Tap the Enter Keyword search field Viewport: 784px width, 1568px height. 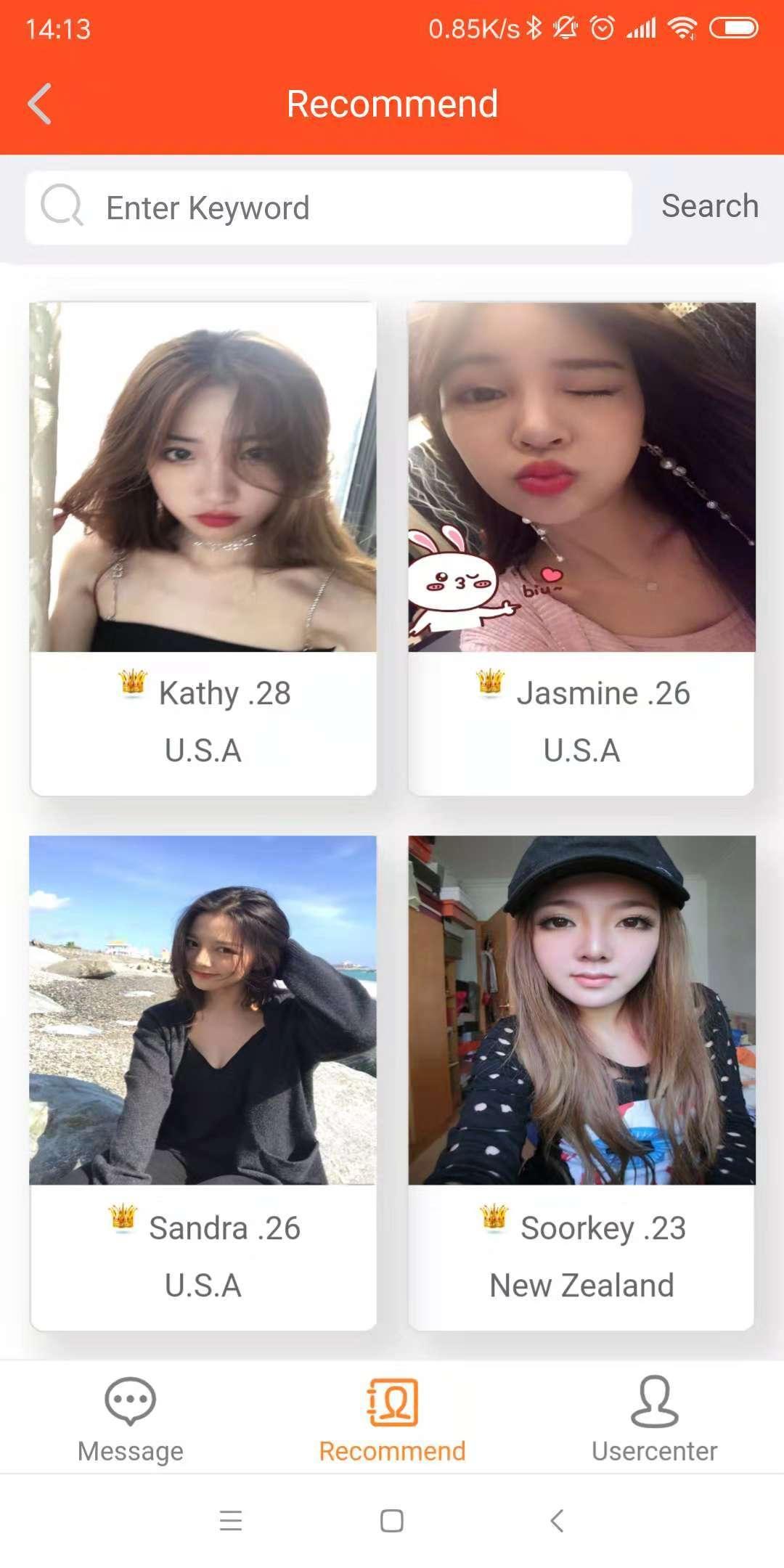point(348,208)
